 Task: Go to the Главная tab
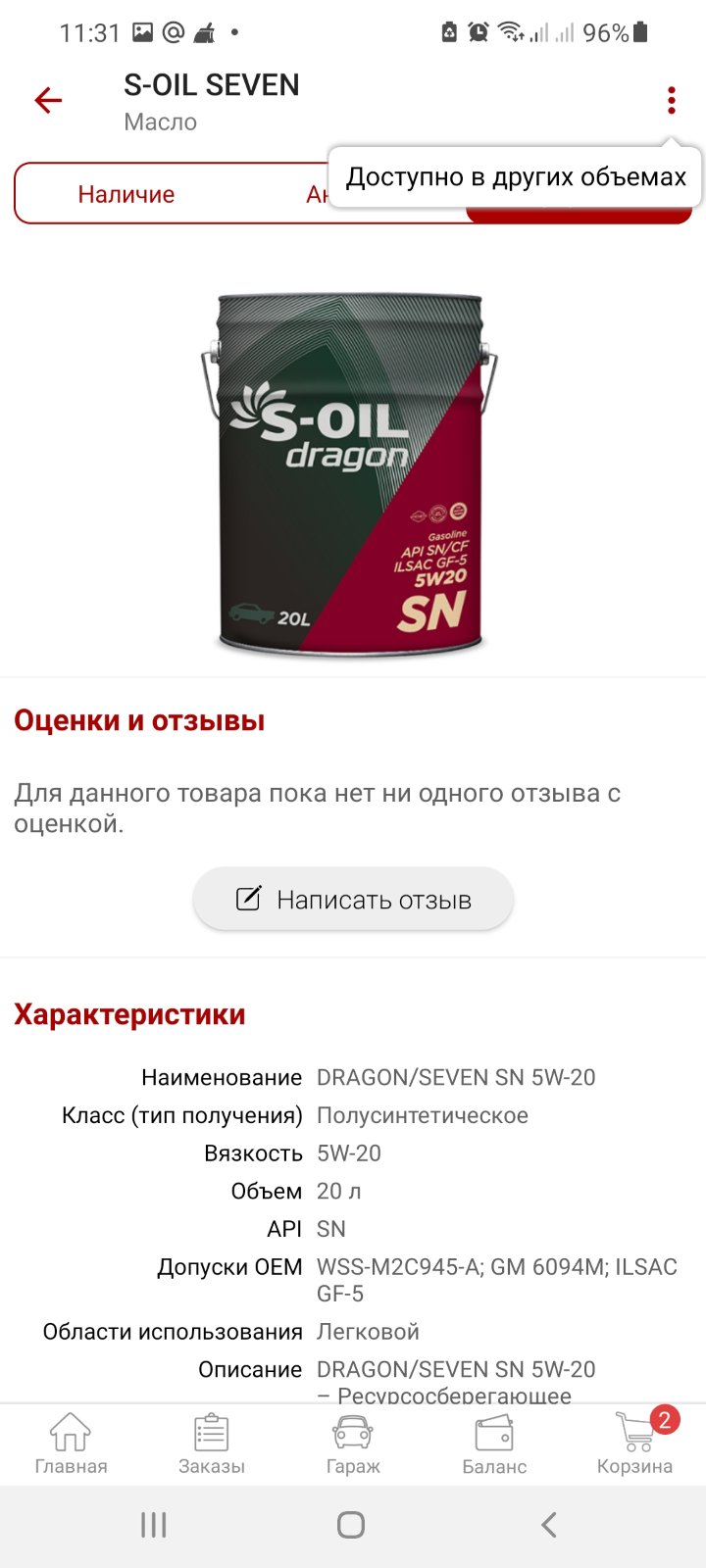[71, 1445]
